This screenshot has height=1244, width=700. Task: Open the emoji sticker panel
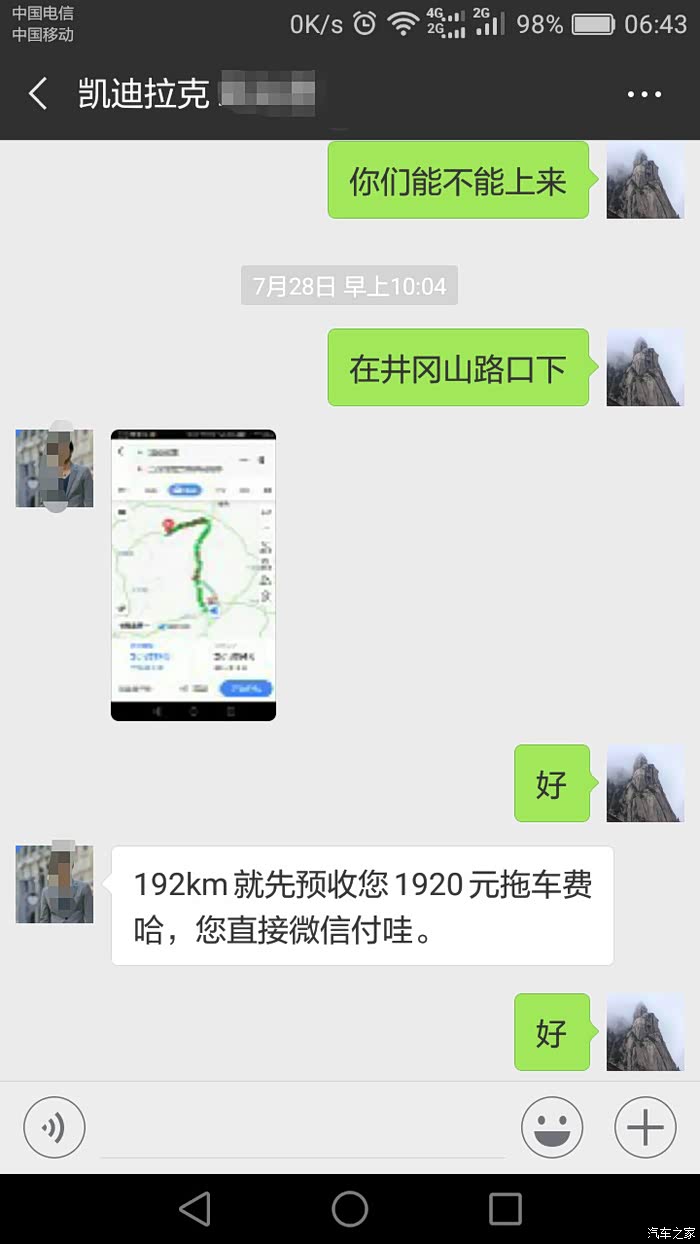[x=551, y=1128]
